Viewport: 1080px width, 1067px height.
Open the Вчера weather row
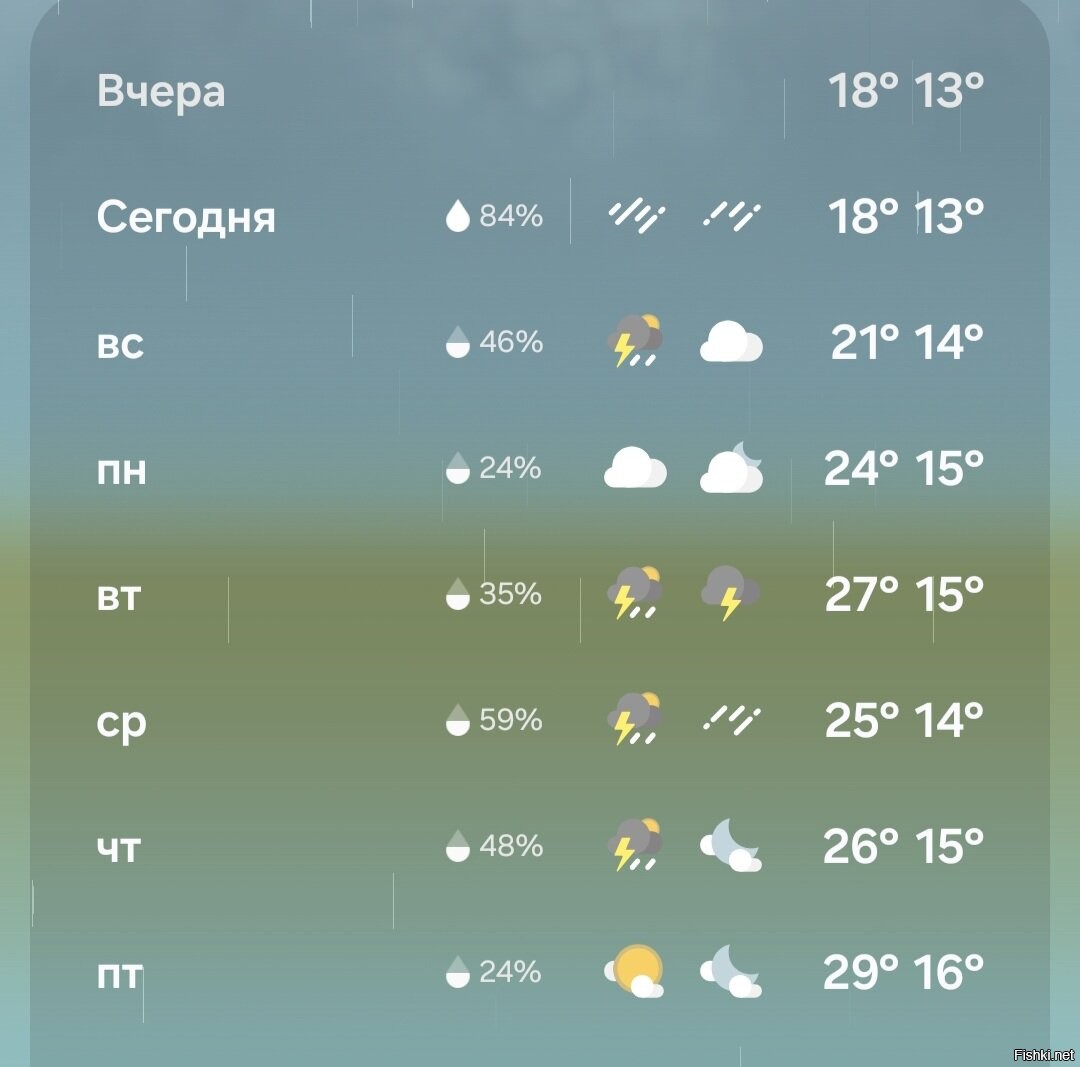540,90
